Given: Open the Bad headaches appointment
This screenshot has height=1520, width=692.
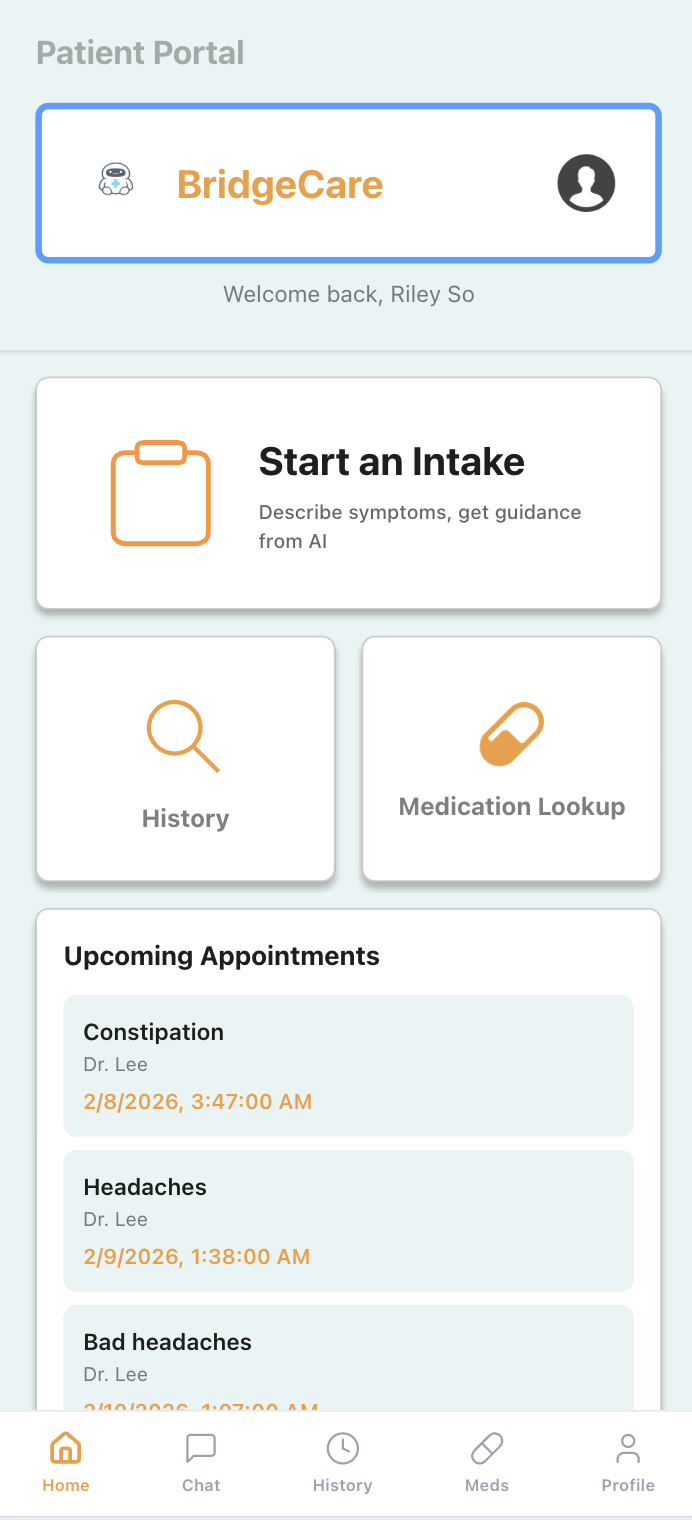Looking at the screenshot, I should pos(348,1358).
